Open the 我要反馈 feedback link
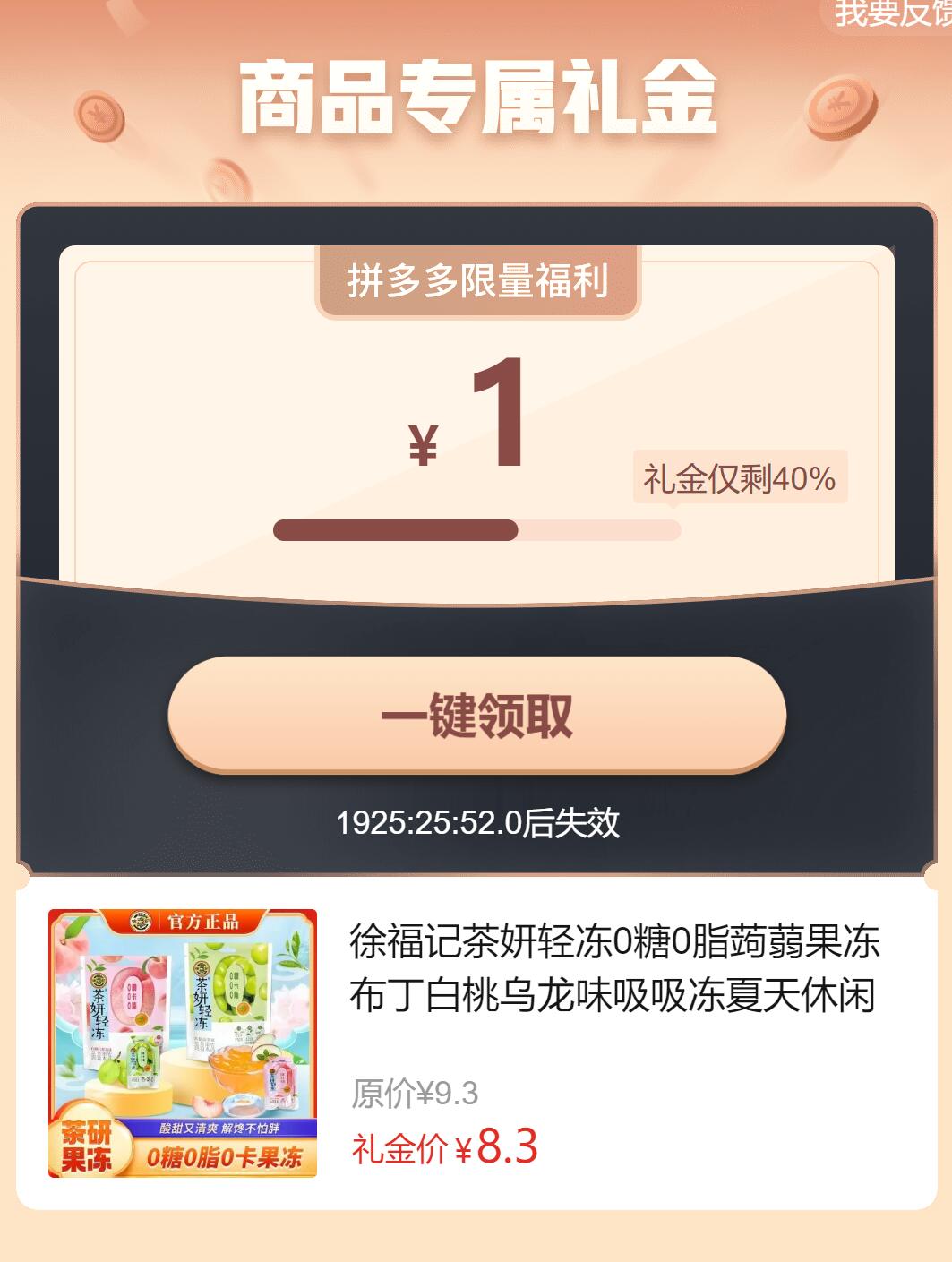The width and height of the screenshot is (952, 1262). (891, 13)
